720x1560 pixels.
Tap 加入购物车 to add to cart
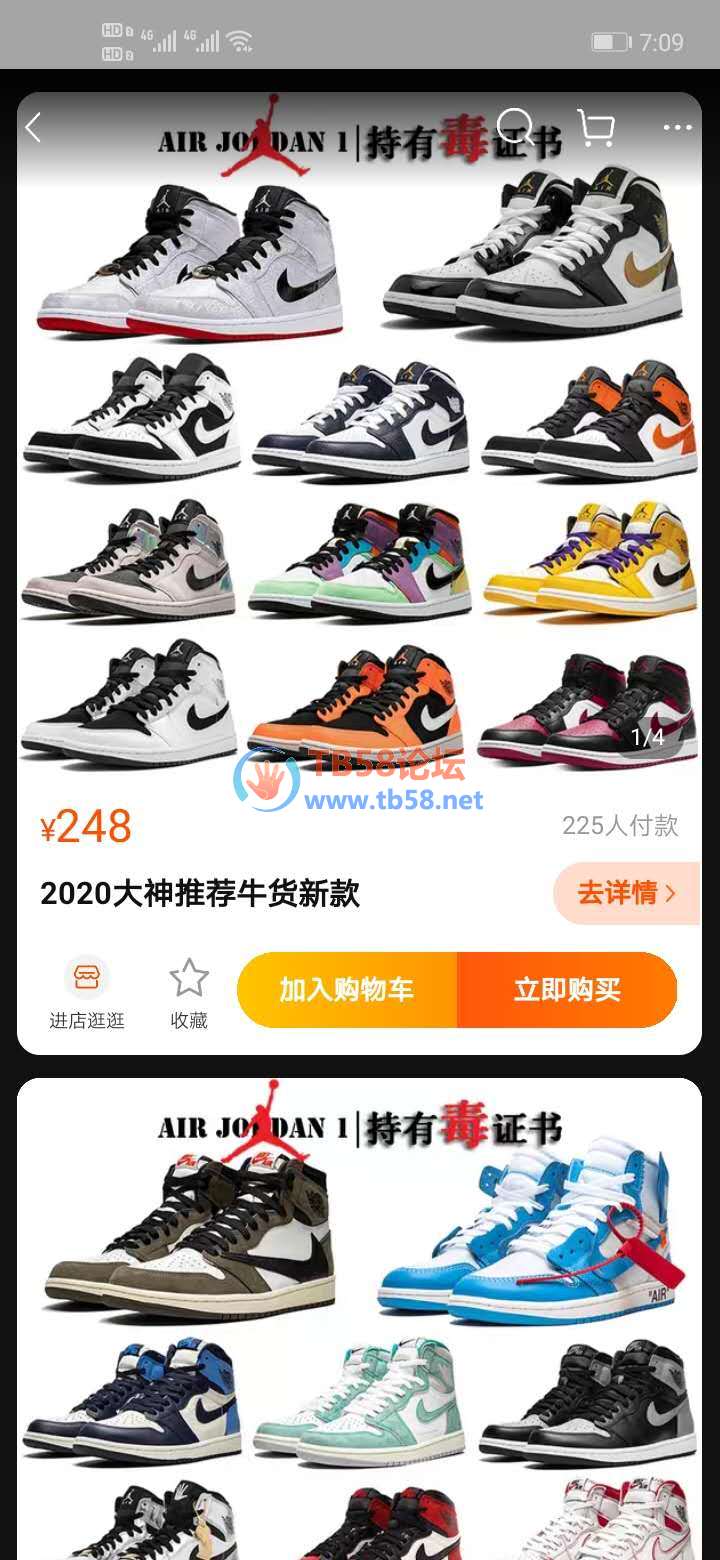(347, 990)
